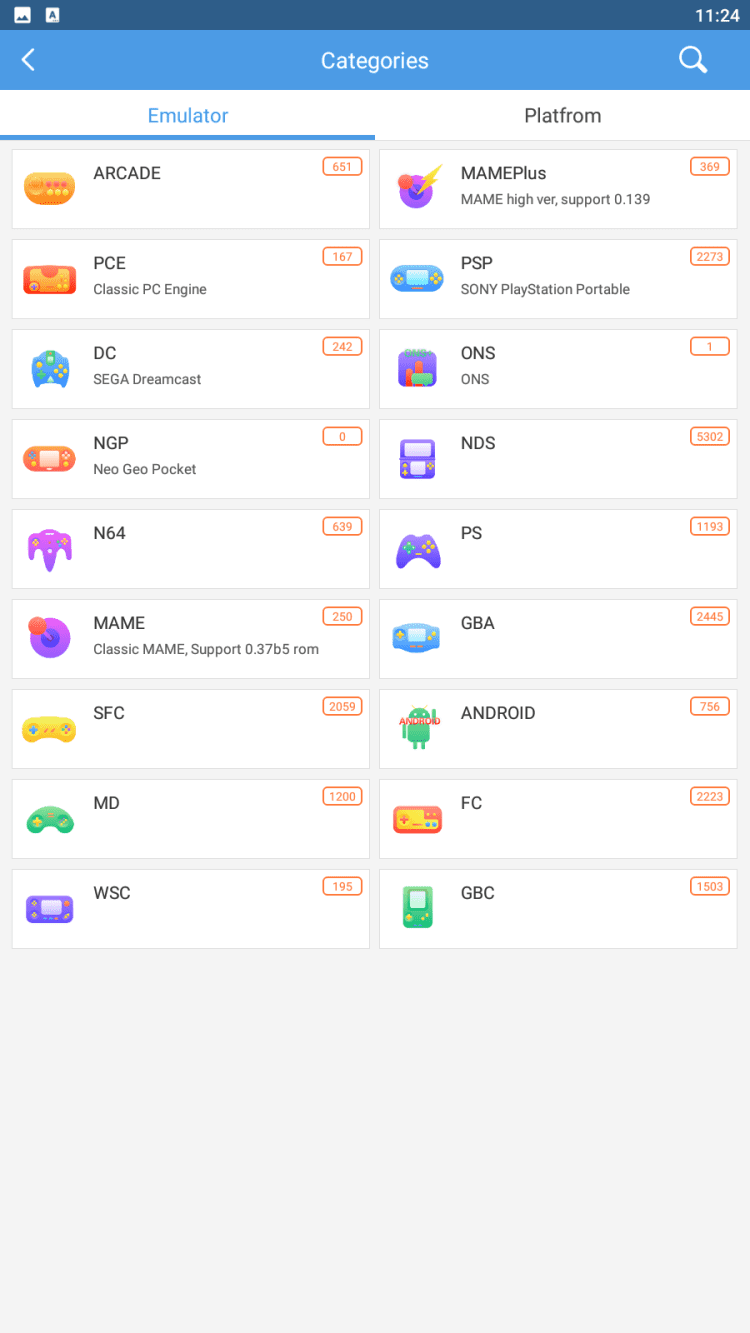Tap the ONS category card
Image resolution: width=750 pixels, height=1333 pixels.
point(558,369)
